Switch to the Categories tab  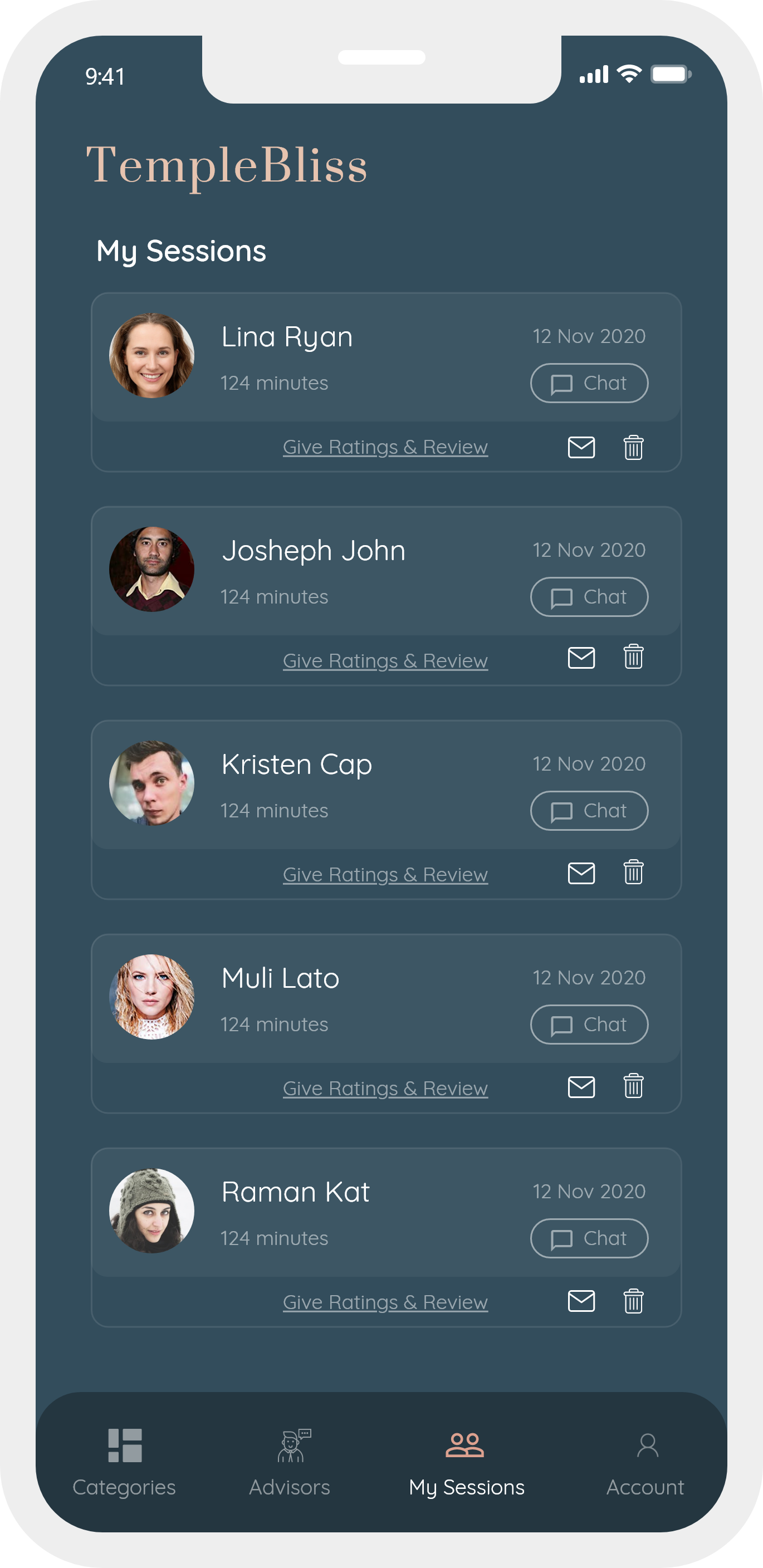pos(124,1462)
